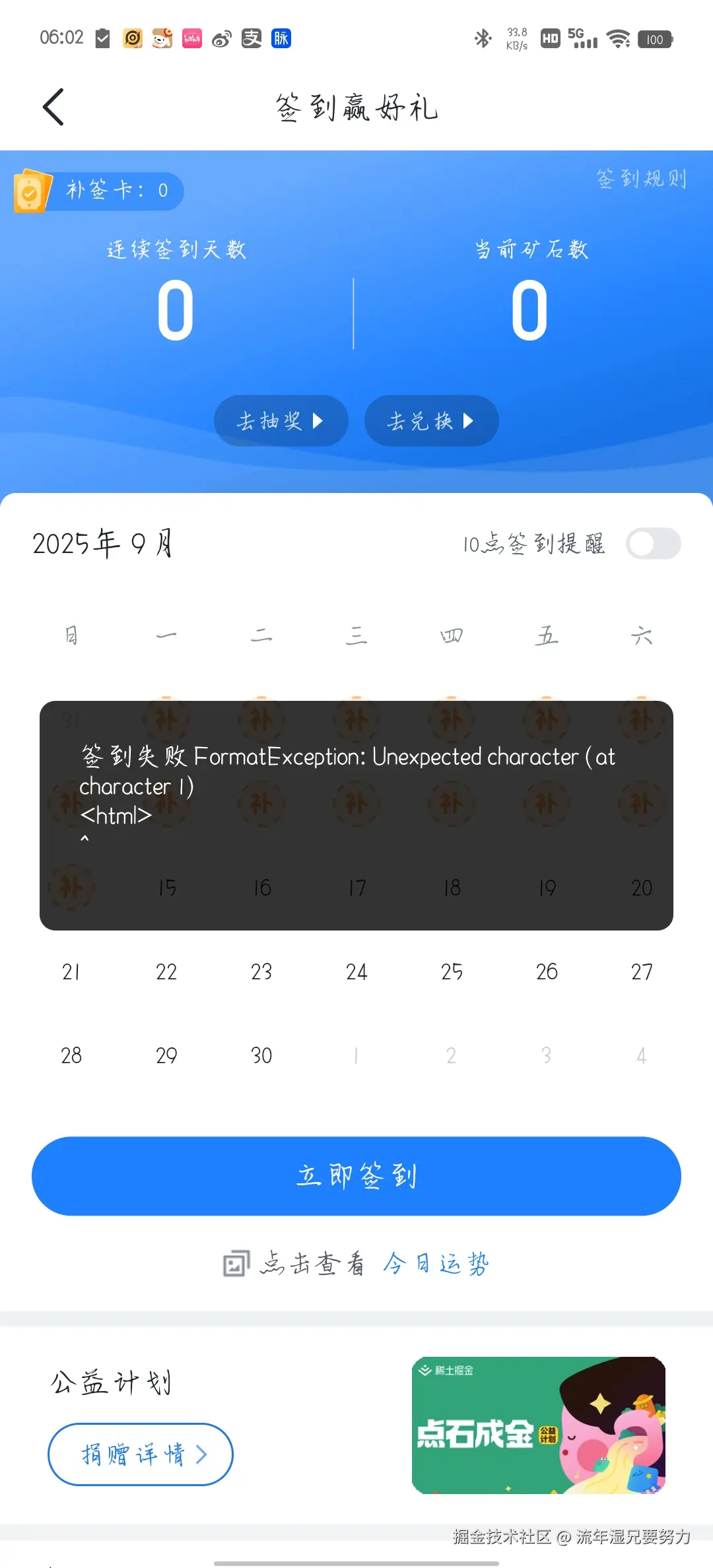
Task: Click the image icon beside 点击查看
Action: tap(236, 1262)
